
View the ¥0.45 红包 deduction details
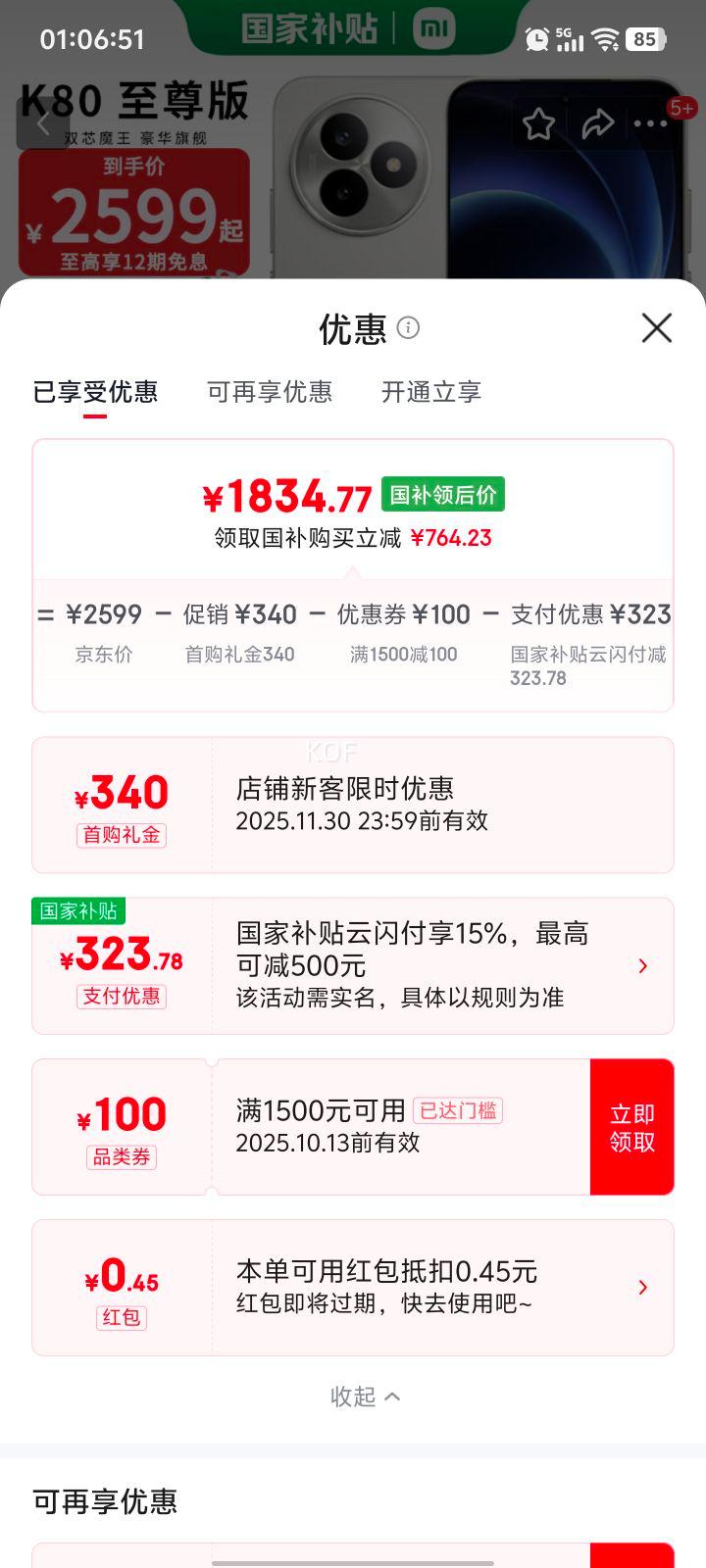[x=642, y=1288]
